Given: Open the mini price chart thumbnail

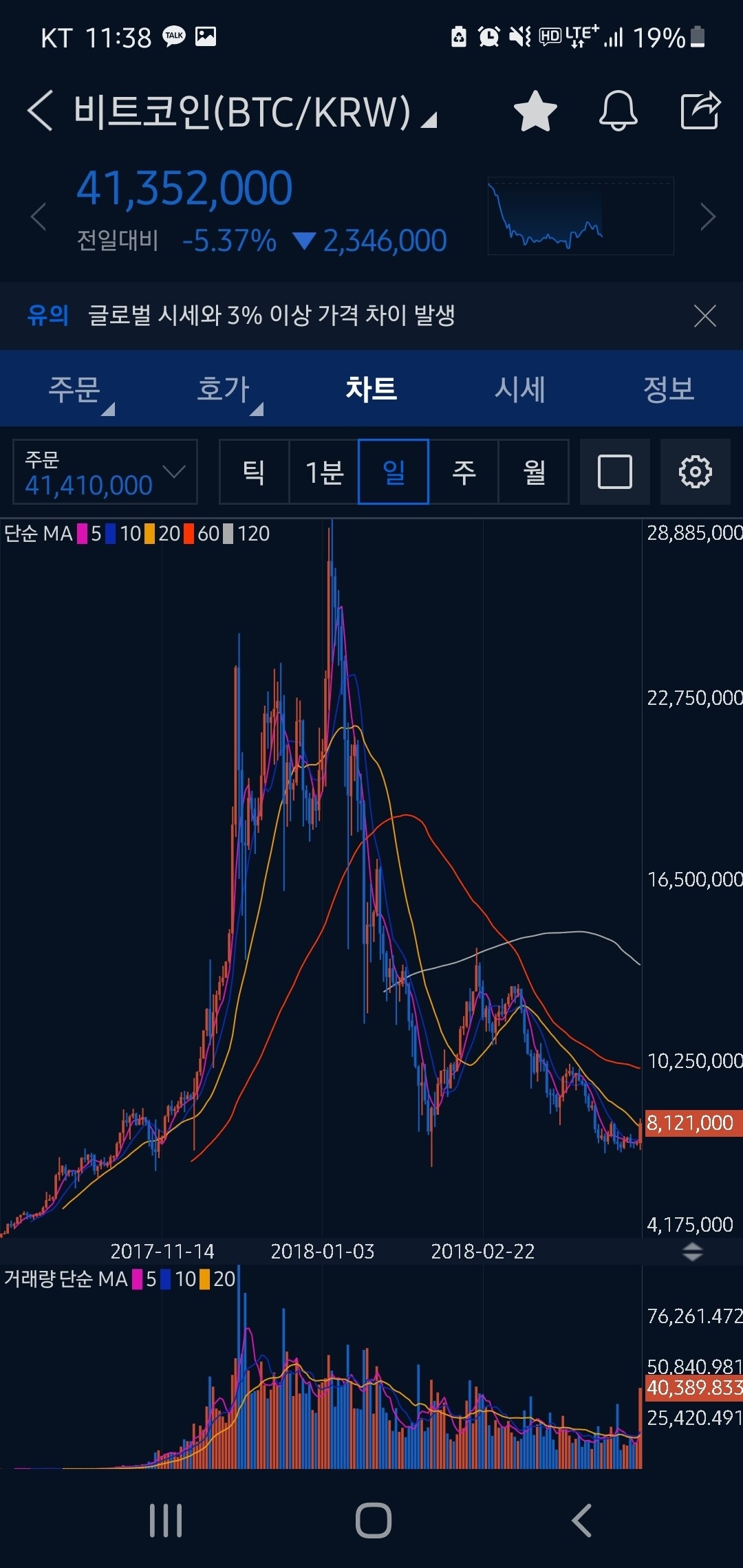Looking at the screenshot, I should [x=580, y=217].
